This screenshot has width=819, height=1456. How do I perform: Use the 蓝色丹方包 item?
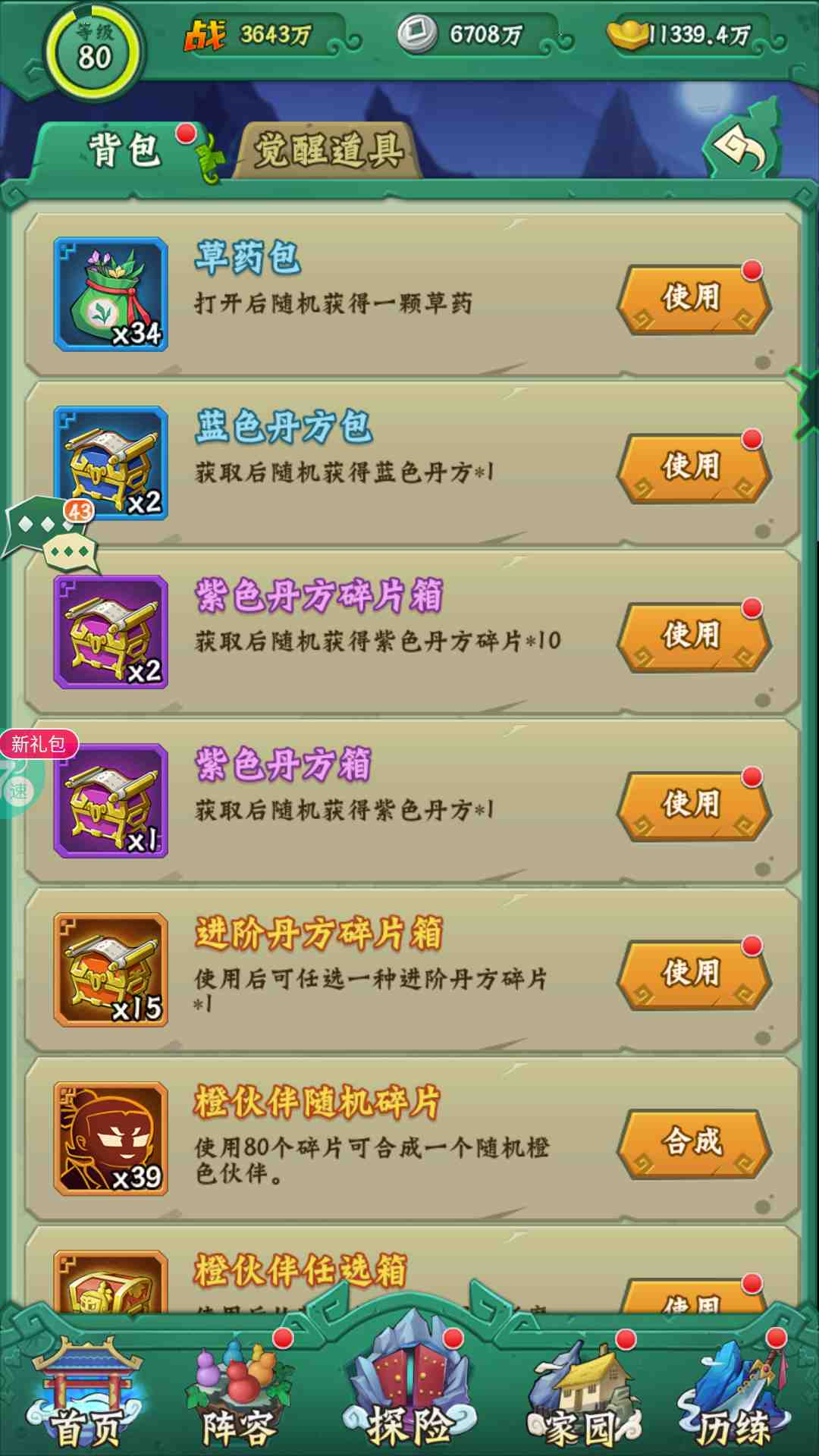tap(694, 467)
